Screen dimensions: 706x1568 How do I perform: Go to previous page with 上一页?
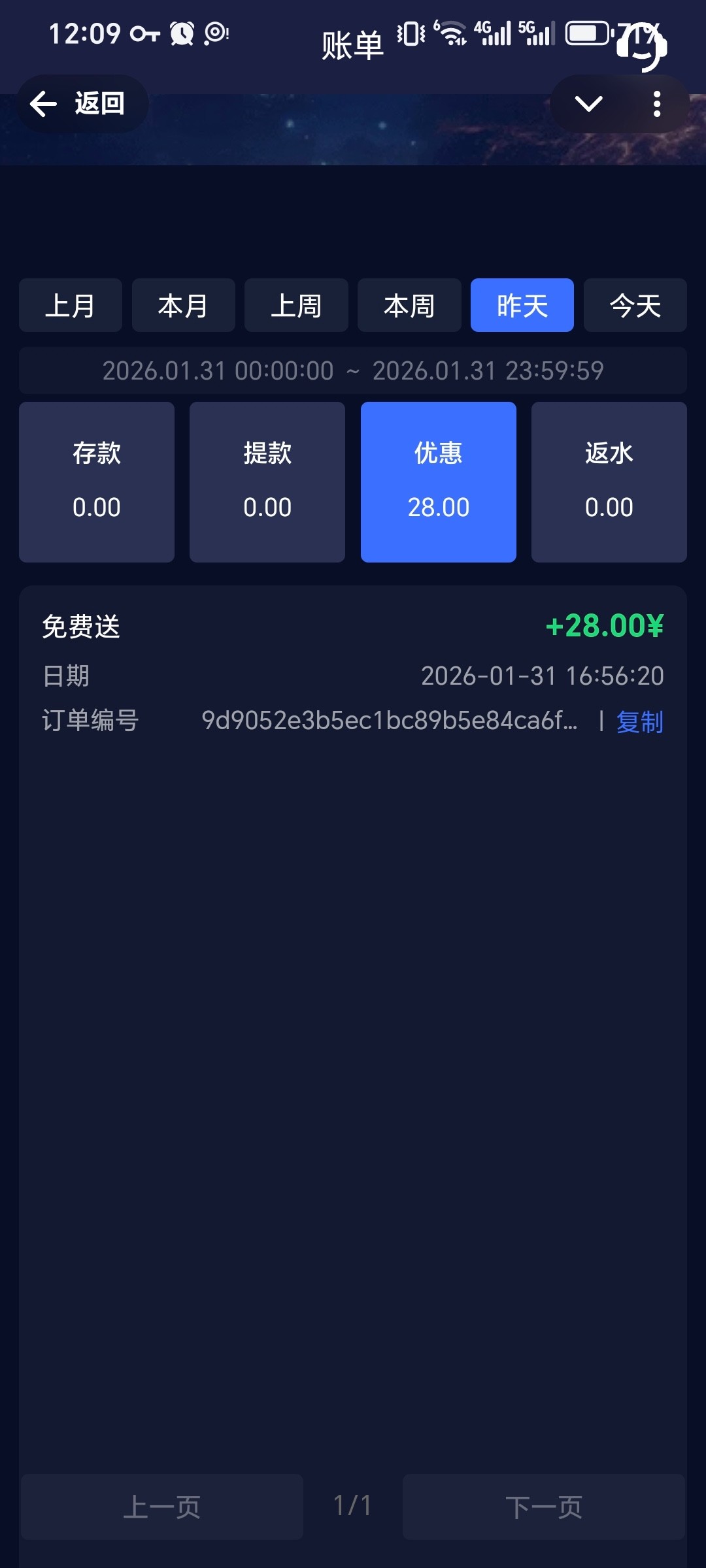click(162, 1507)
